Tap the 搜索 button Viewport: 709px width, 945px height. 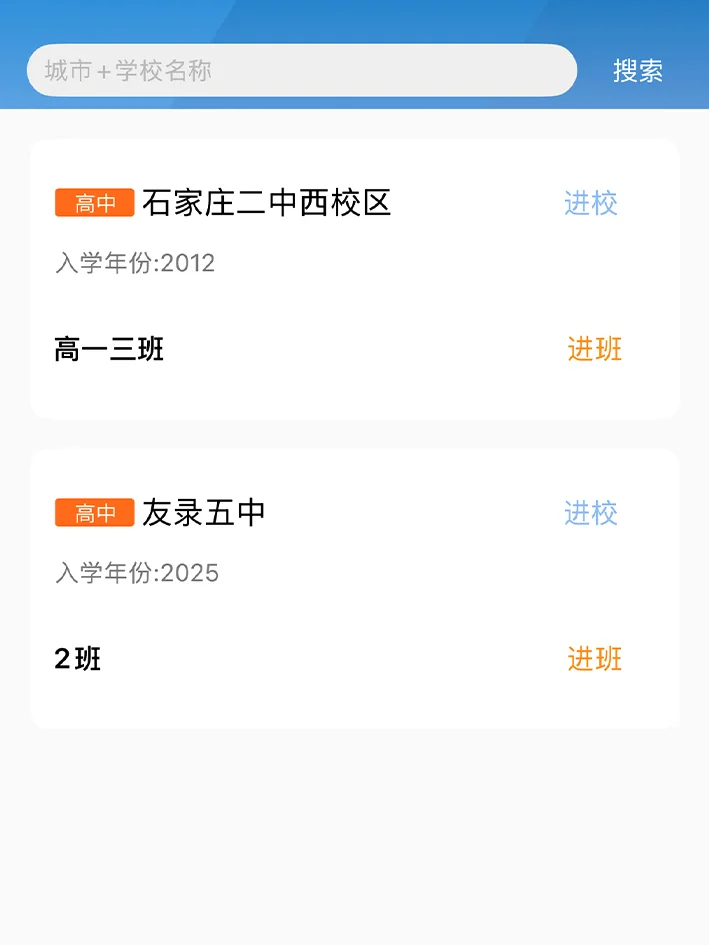(638, 71)
